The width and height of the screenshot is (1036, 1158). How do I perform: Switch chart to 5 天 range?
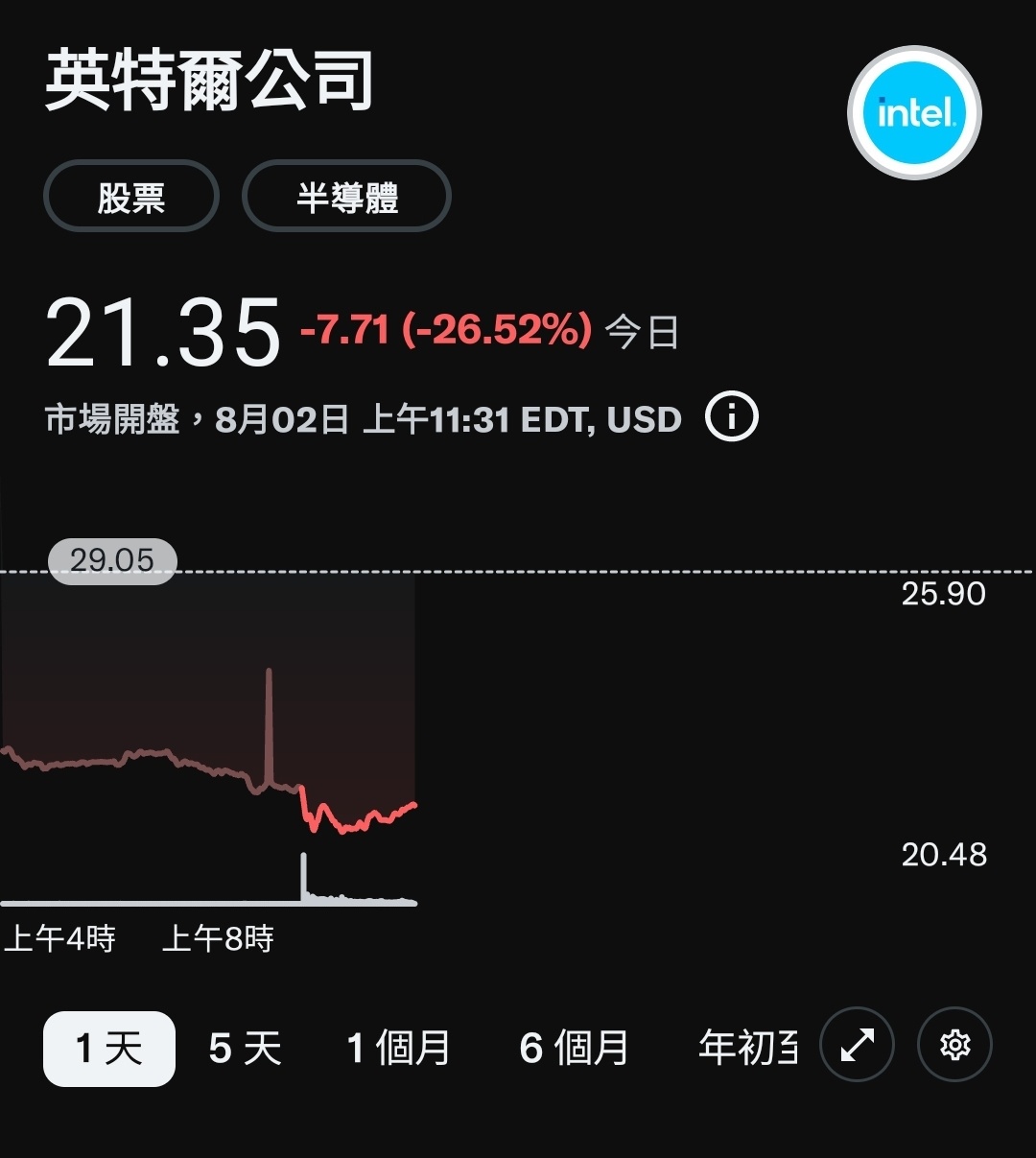click(246, 1048)
